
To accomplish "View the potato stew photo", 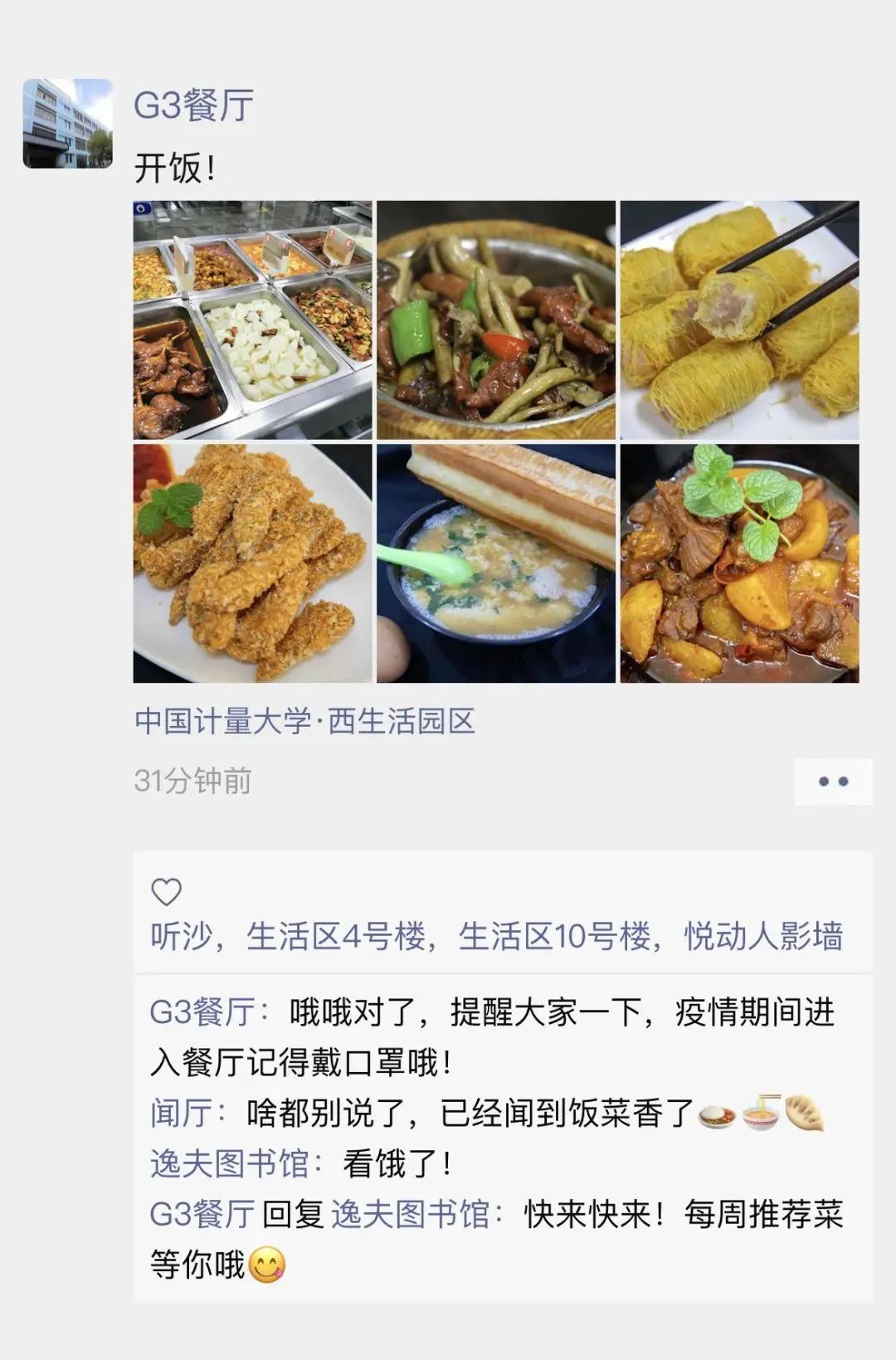I will click(x=739, y=563).
